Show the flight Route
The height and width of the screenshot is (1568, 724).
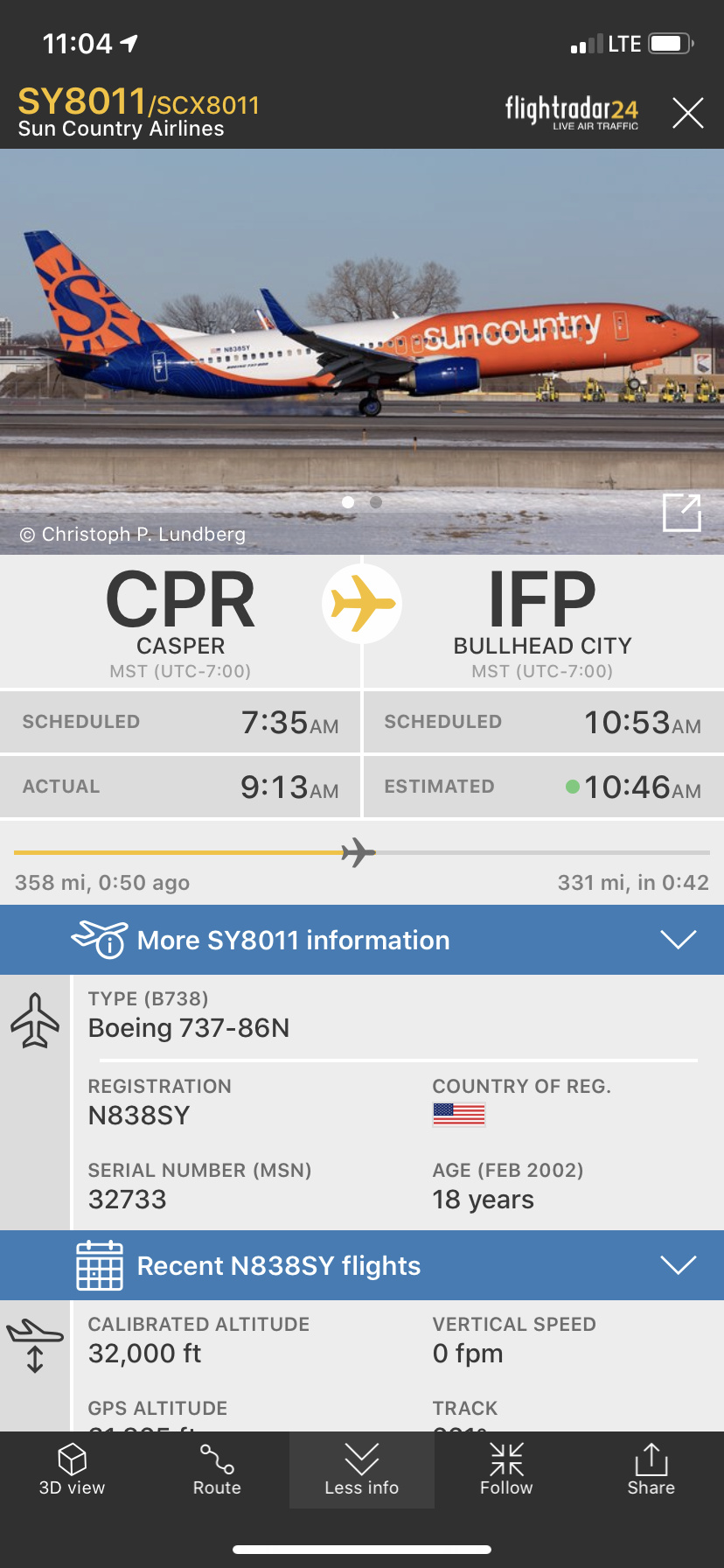point(217,1470)
